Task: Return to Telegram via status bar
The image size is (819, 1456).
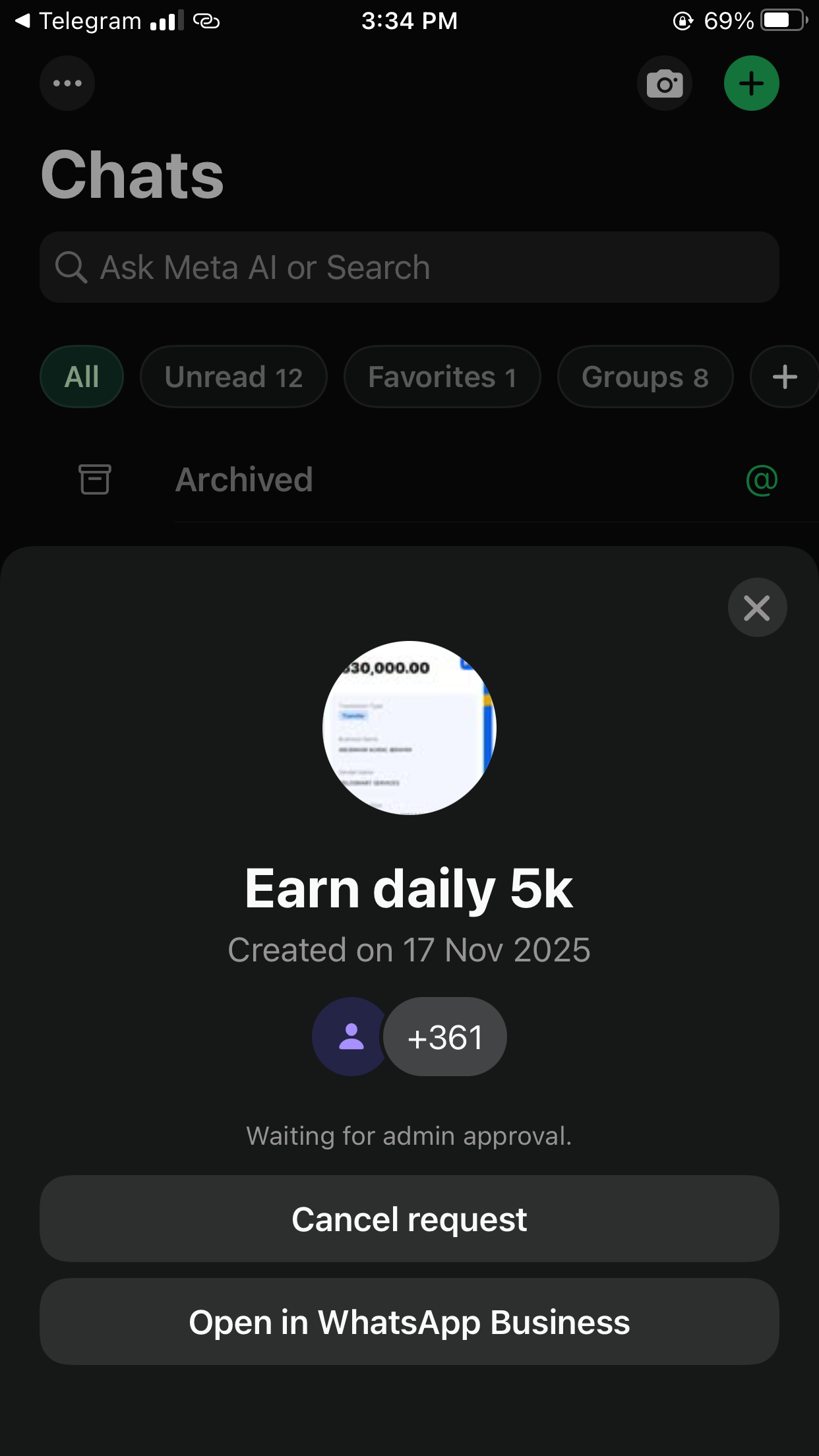Action: [x=79, y=21]
